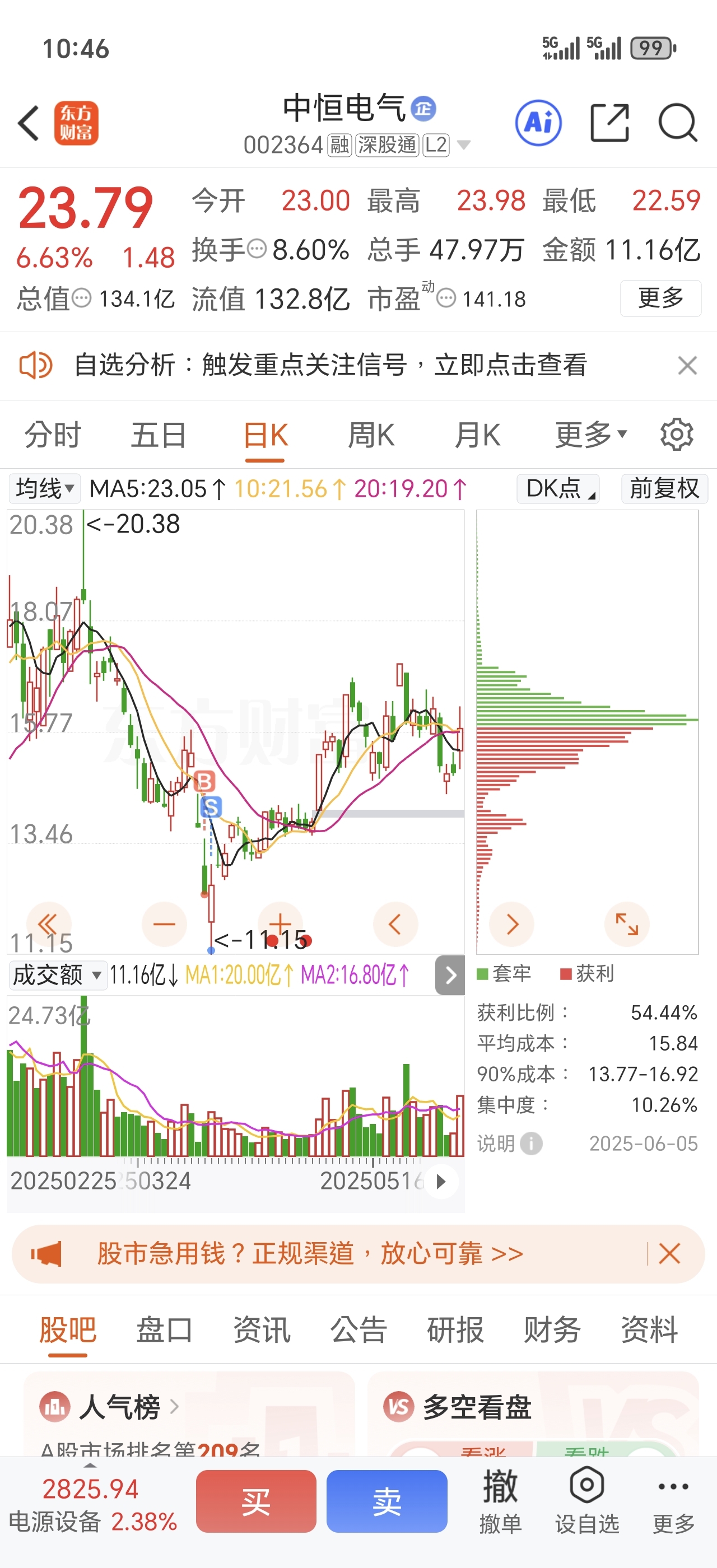Expand the 更多 chart period dropdown

[590, 435]
